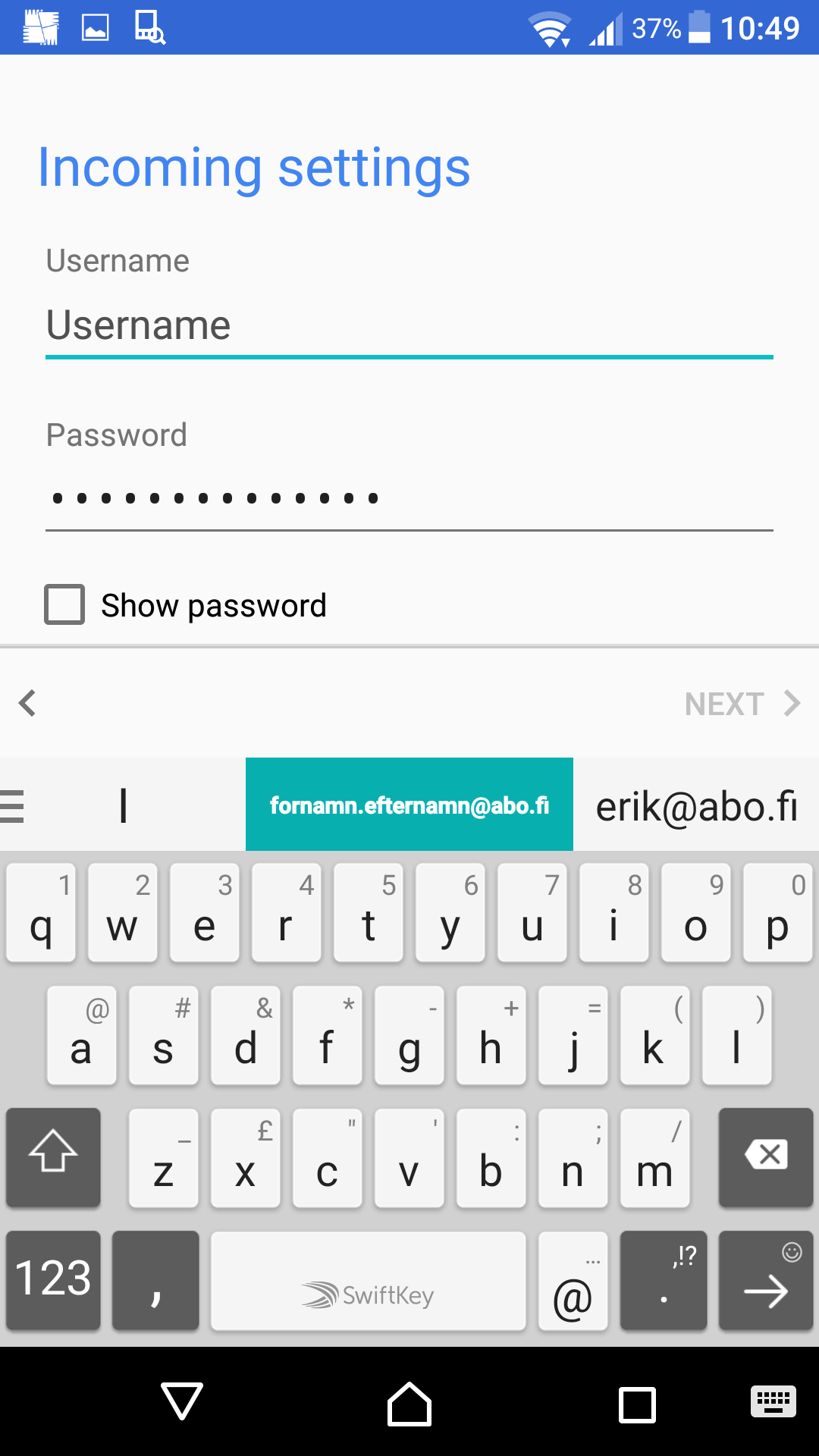Focus the Username text field

pyautogui.click(x=409, y=326)
